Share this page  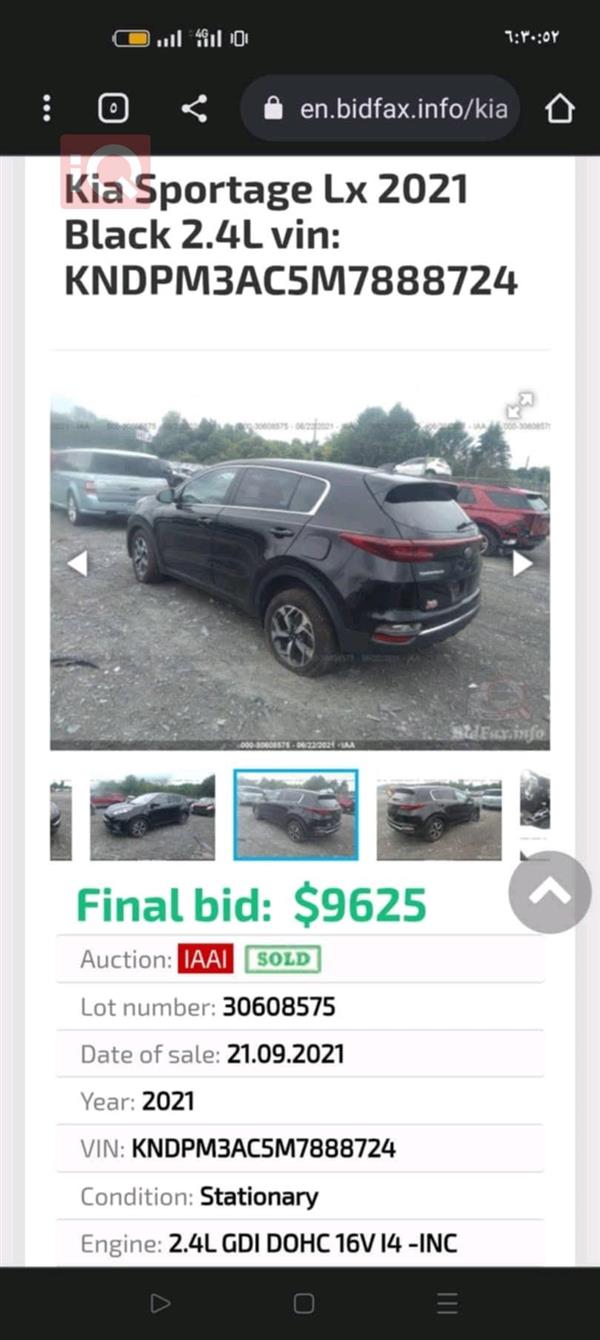click(x=194, y=108)
